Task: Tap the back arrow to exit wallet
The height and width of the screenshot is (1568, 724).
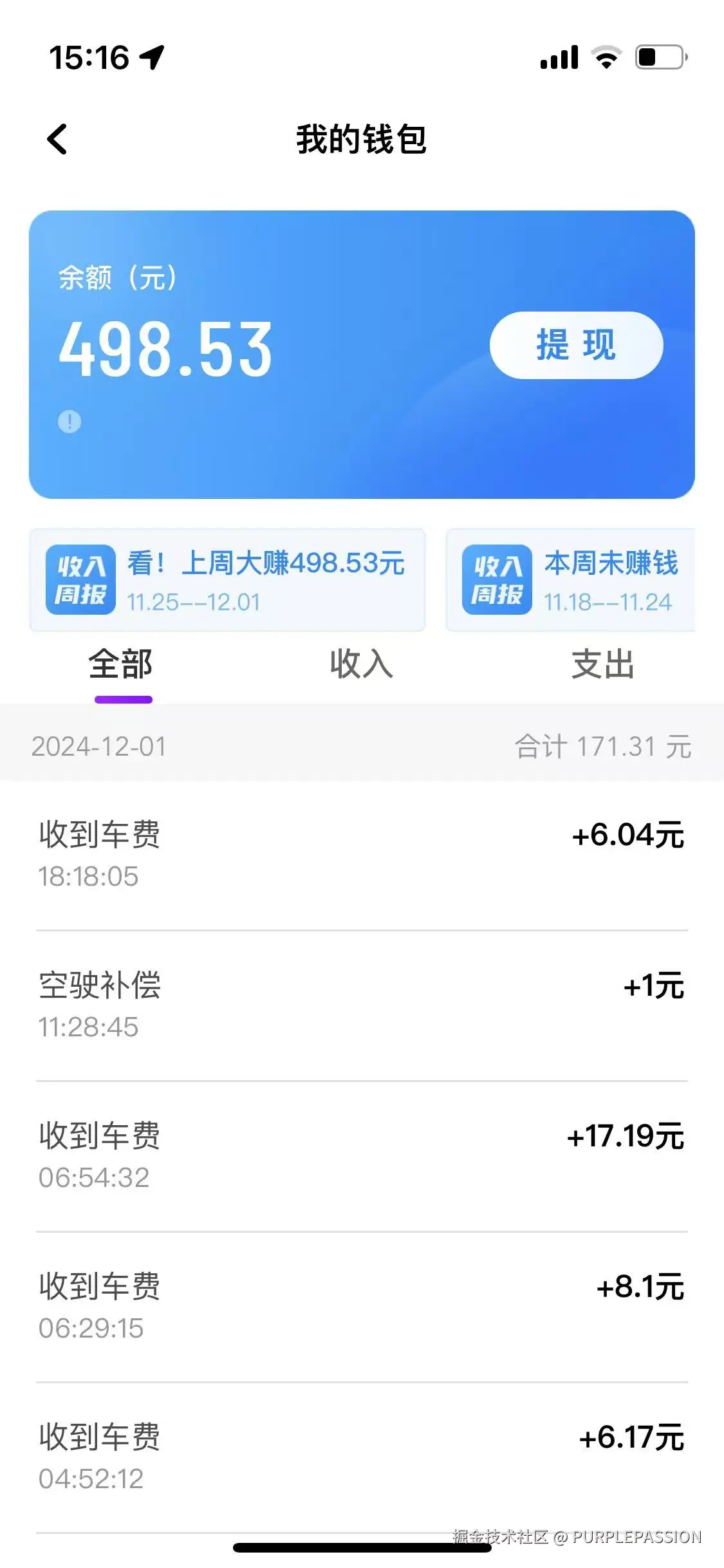Action: click(x=57, y=139)
